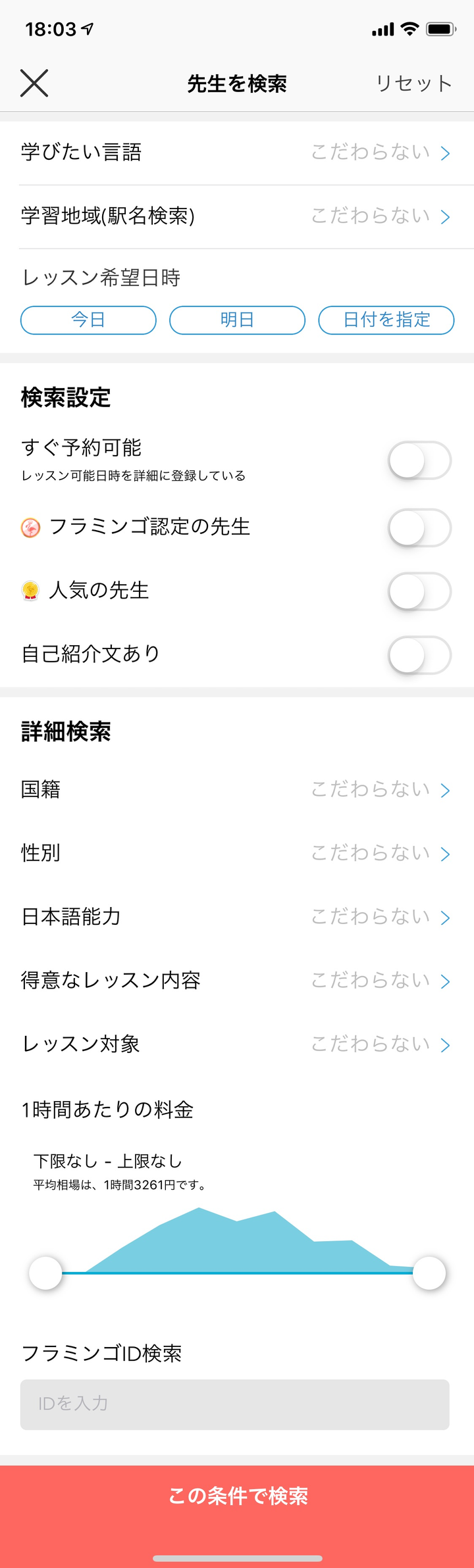Switch on 自己紹介文あり filter
Viewport: 474px width, 1568px height.
pos(419,654)
